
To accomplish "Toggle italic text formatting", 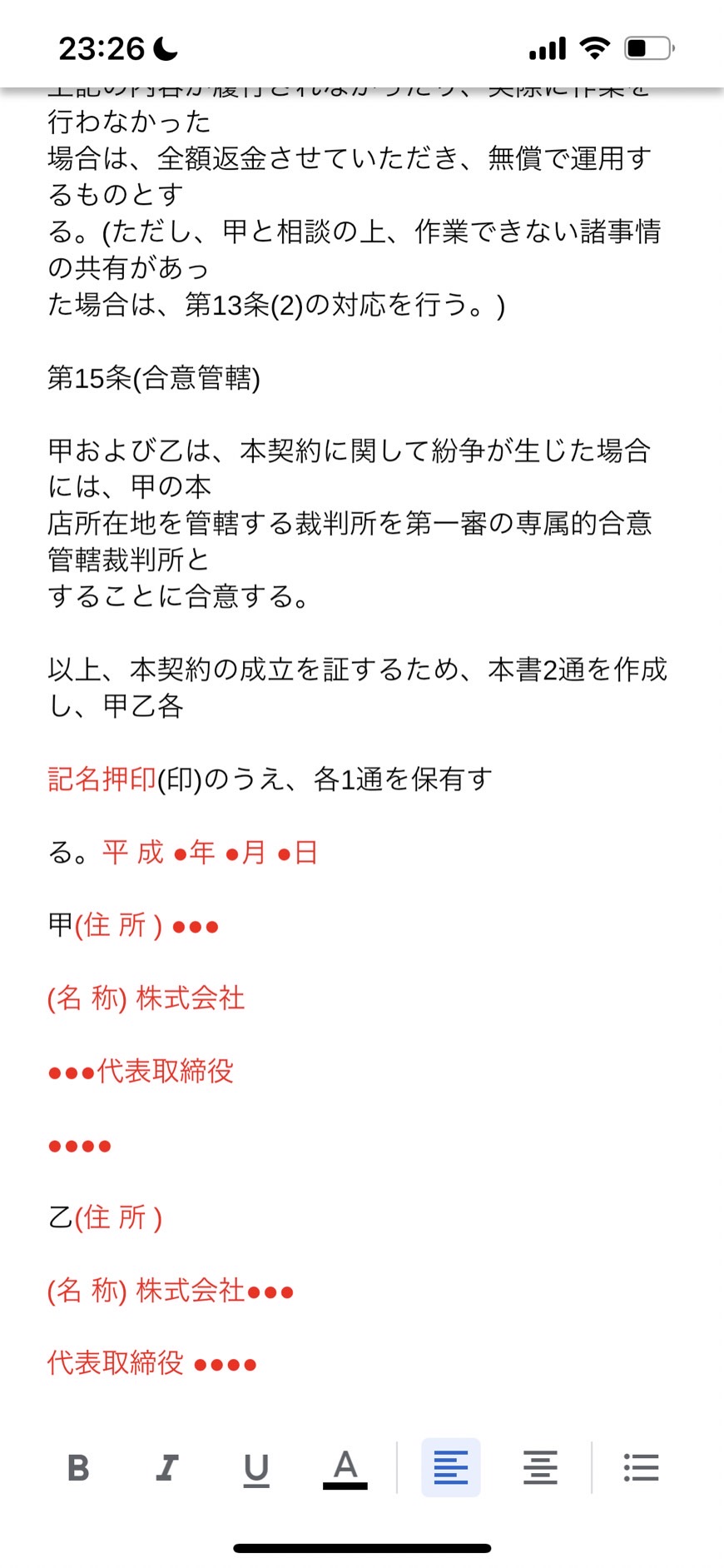I will (167, 1467).
